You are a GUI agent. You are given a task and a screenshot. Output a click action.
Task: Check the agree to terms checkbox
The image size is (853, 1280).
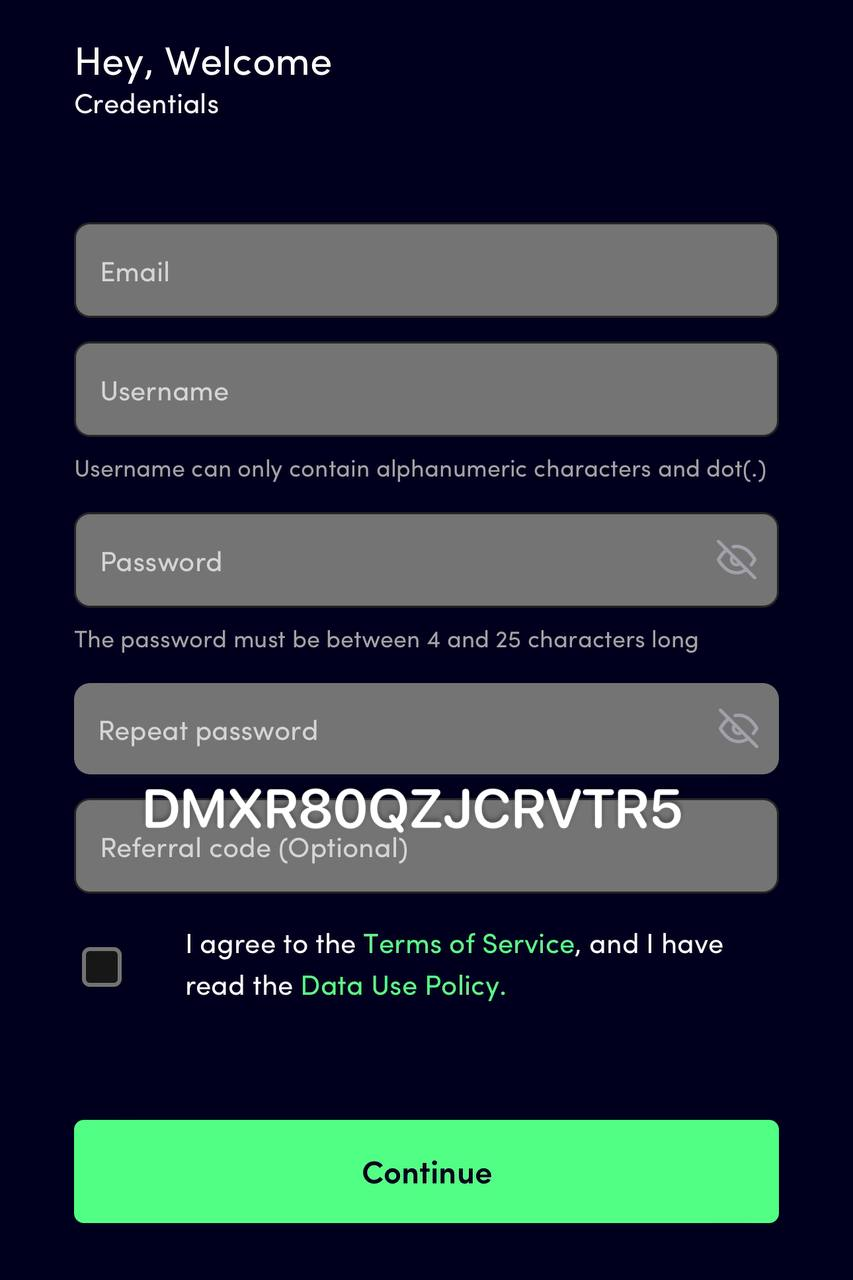(x=102, y=967)
